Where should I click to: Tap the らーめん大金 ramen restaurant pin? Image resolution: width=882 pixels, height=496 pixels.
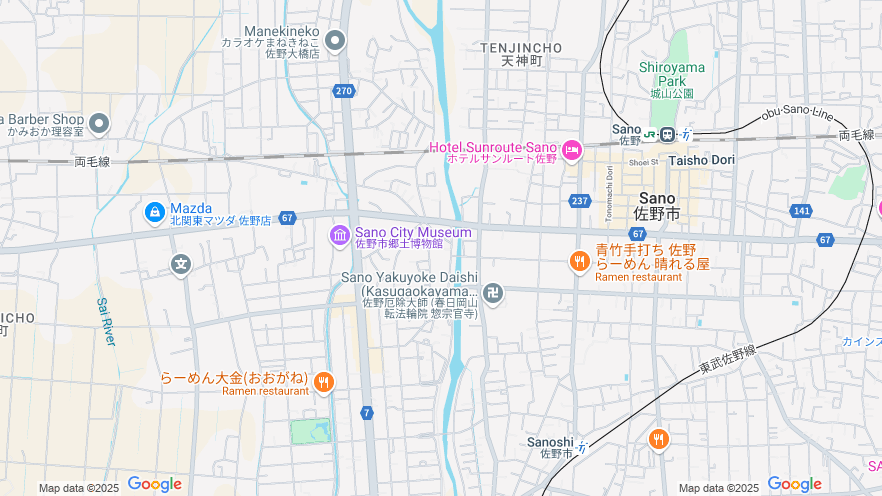323,382
